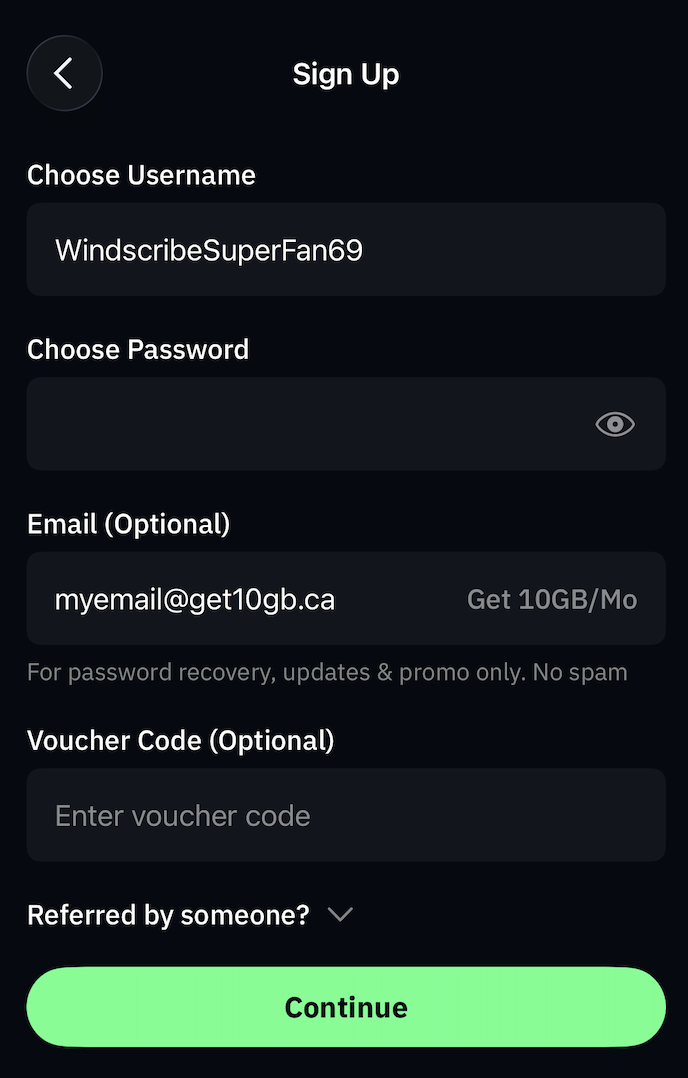Screen dimensions: 688x1078
Task: Go back from the Sign Up screen
Action: click(x=64, y=73)
